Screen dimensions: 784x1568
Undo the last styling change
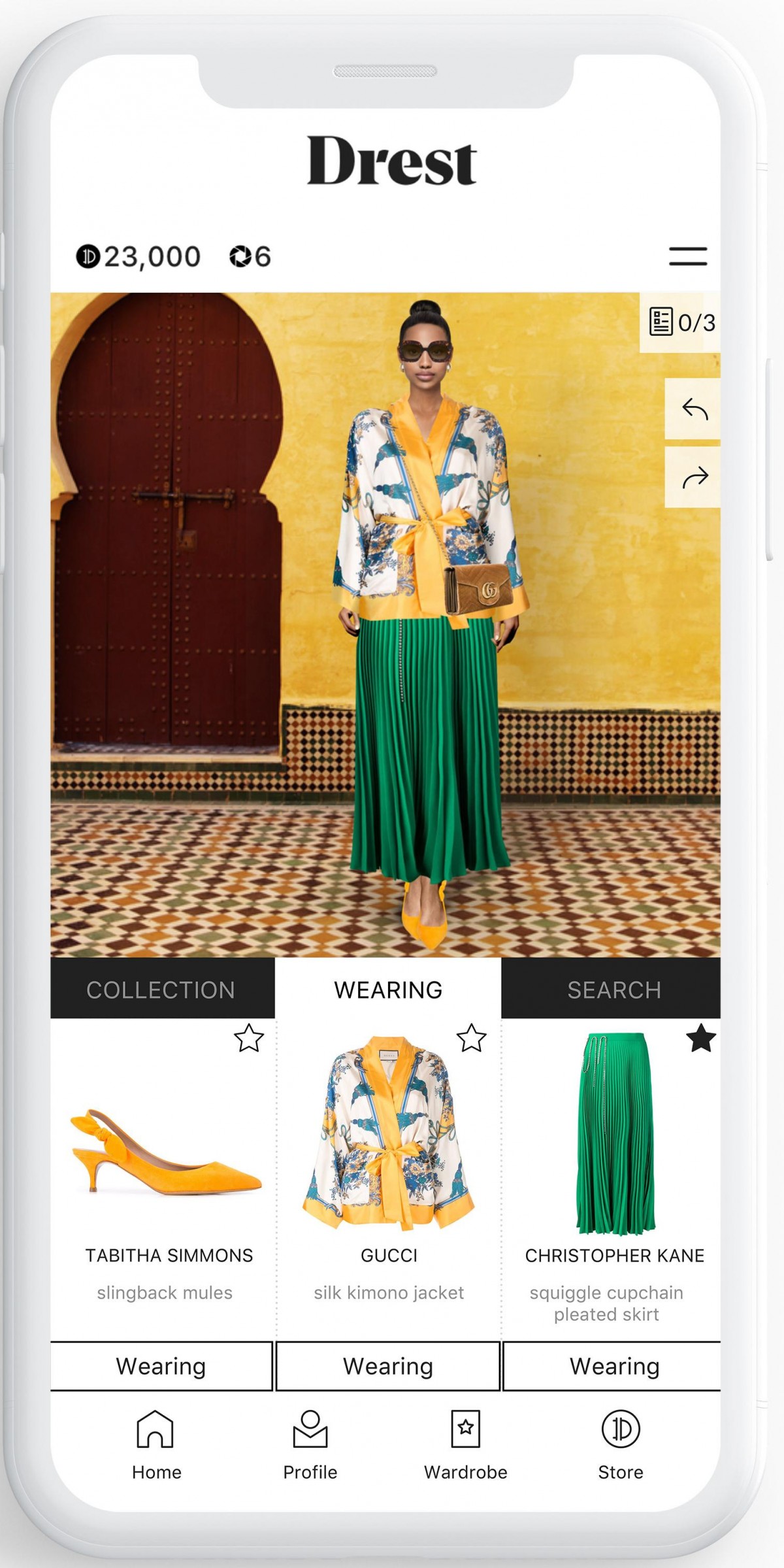(x=694, y=410)
